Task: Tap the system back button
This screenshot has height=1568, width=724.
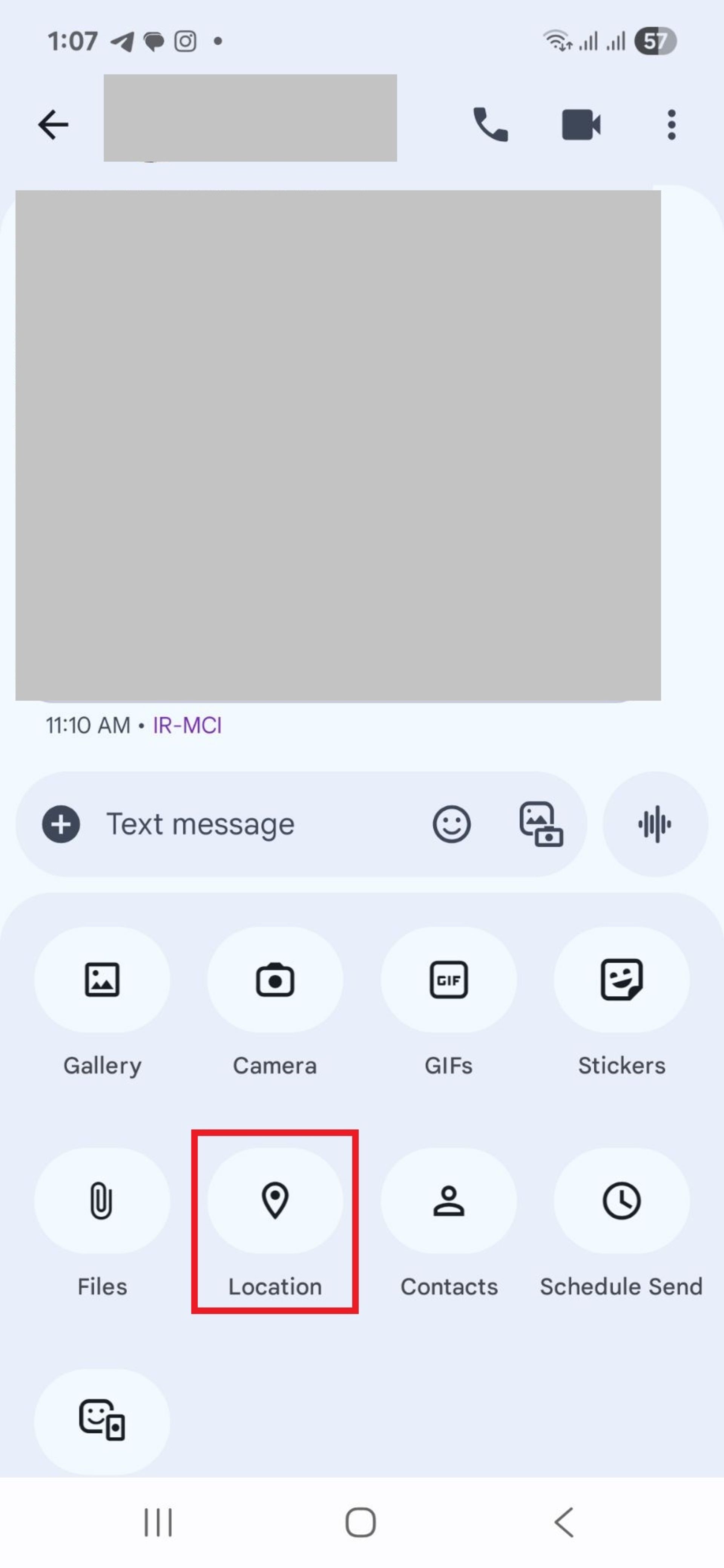Action: 564,1522
